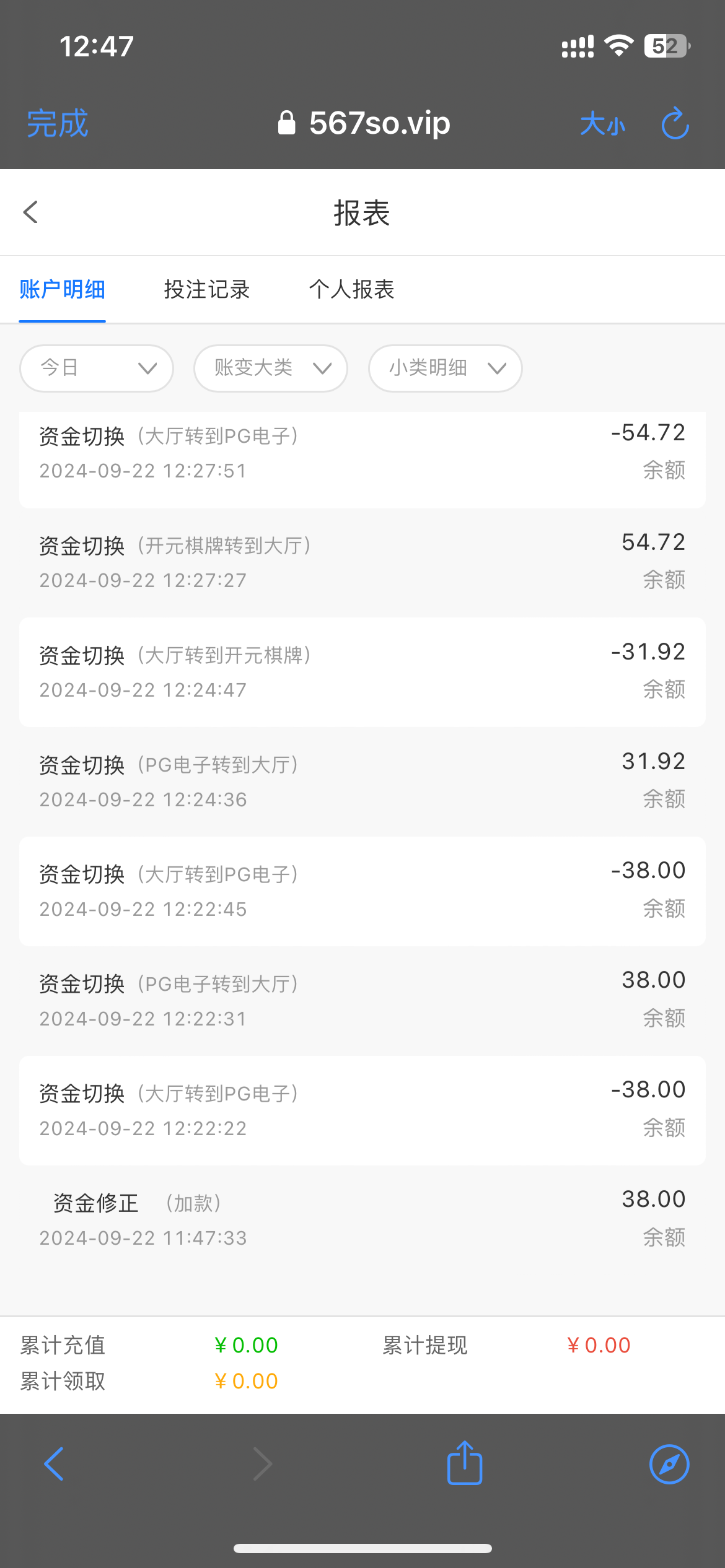Expand the 小类明细 dropdown
Screen dimensions: 725x1568
[x=446, y=368]
